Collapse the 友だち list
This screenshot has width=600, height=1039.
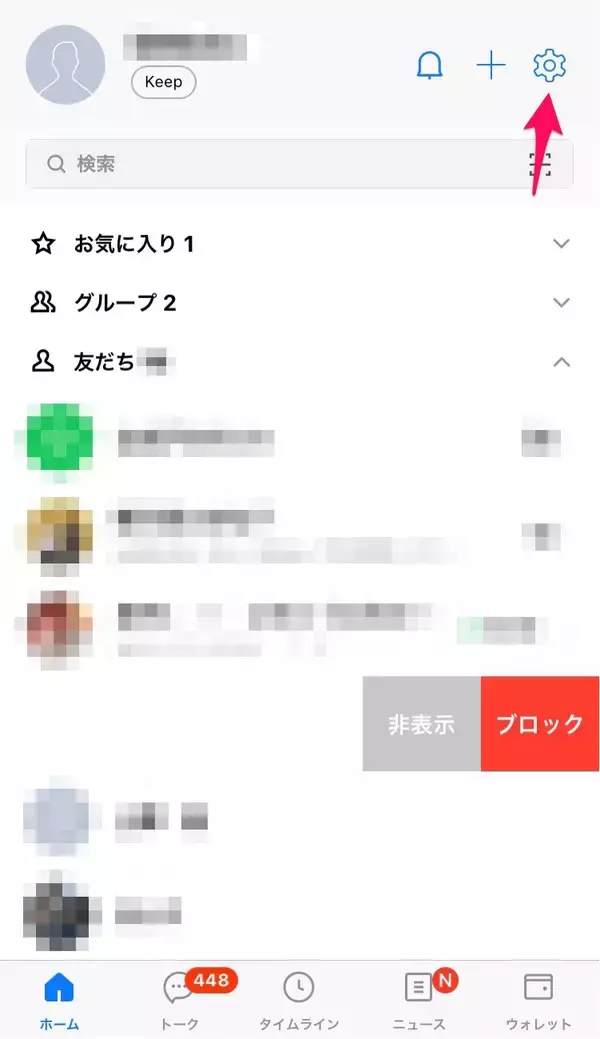tap(562, 362)
